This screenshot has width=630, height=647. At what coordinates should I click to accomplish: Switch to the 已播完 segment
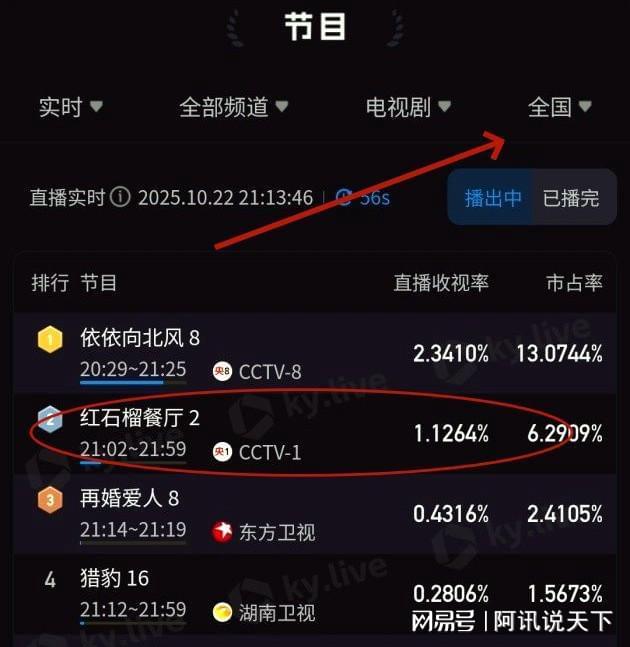[570, 198]
